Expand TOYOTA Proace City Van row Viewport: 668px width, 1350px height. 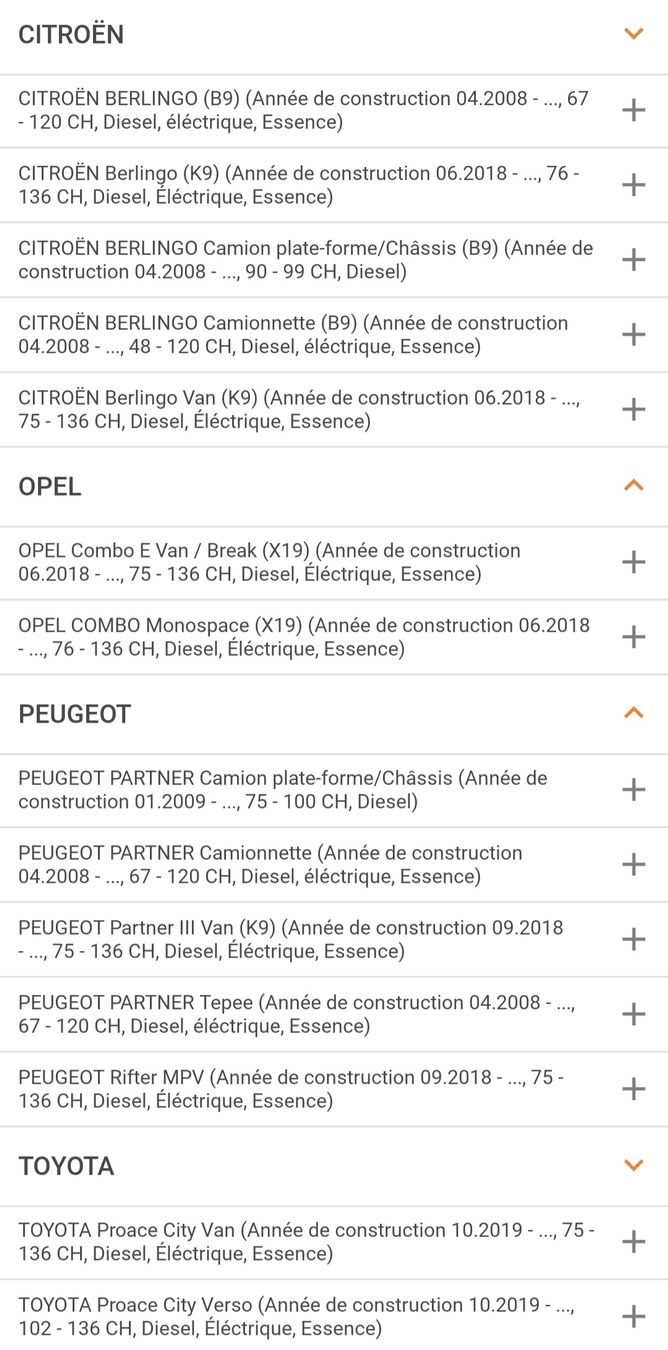(633, 1242)
